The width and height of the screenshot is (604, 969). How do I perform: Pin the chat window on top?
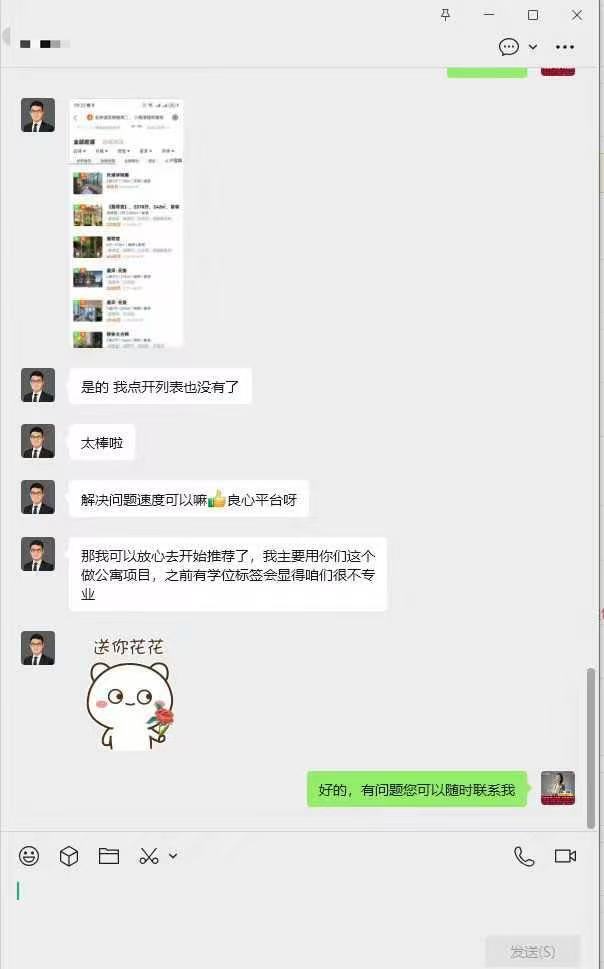pos(445,15)
